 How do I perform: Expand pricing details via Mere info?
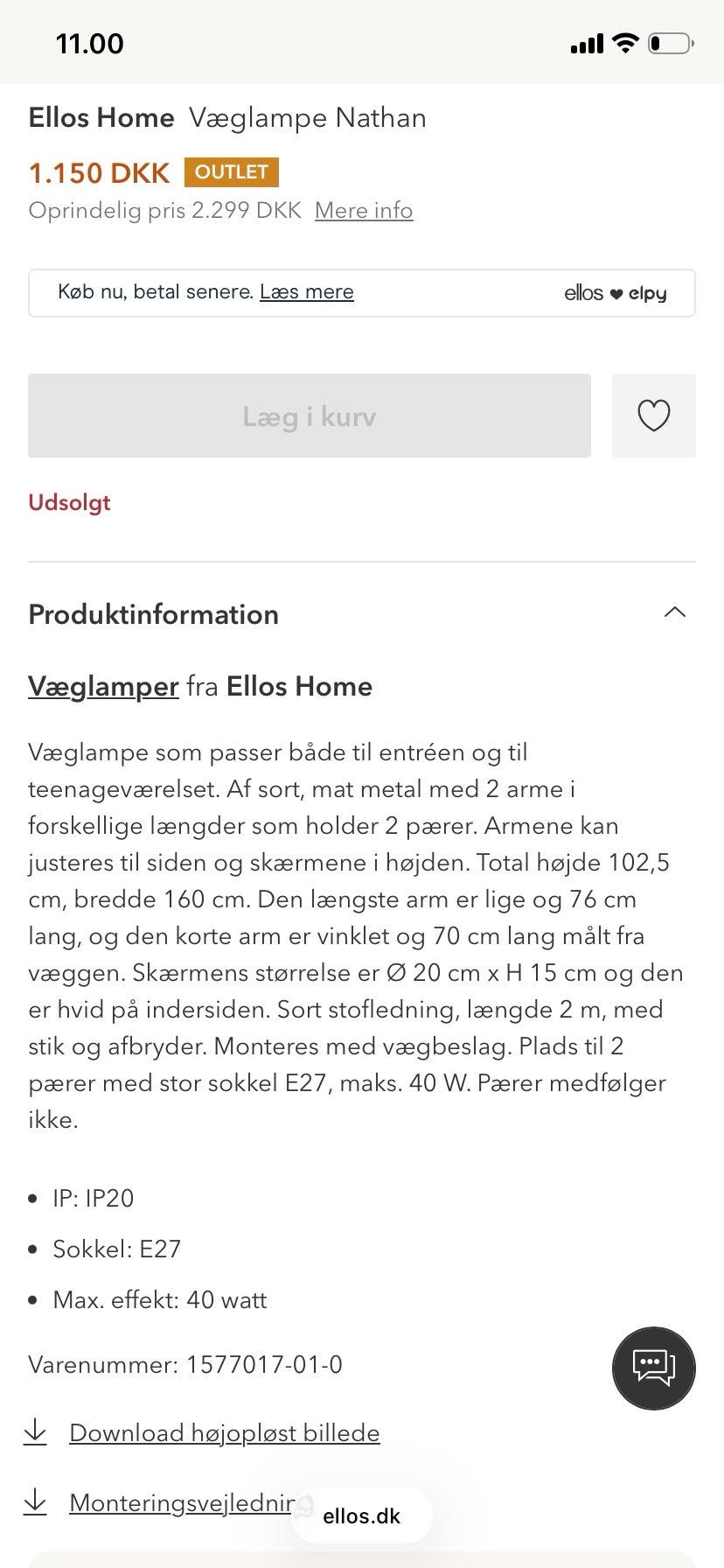[x=364, y=210]
